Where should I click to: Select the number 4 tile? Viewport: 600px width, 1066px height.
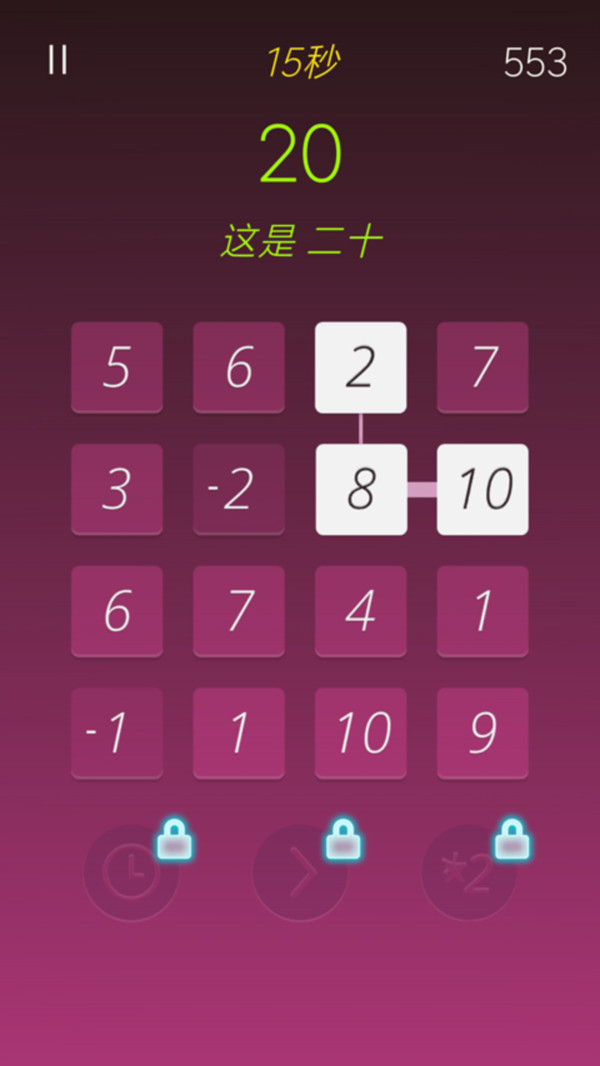point(361,611)
